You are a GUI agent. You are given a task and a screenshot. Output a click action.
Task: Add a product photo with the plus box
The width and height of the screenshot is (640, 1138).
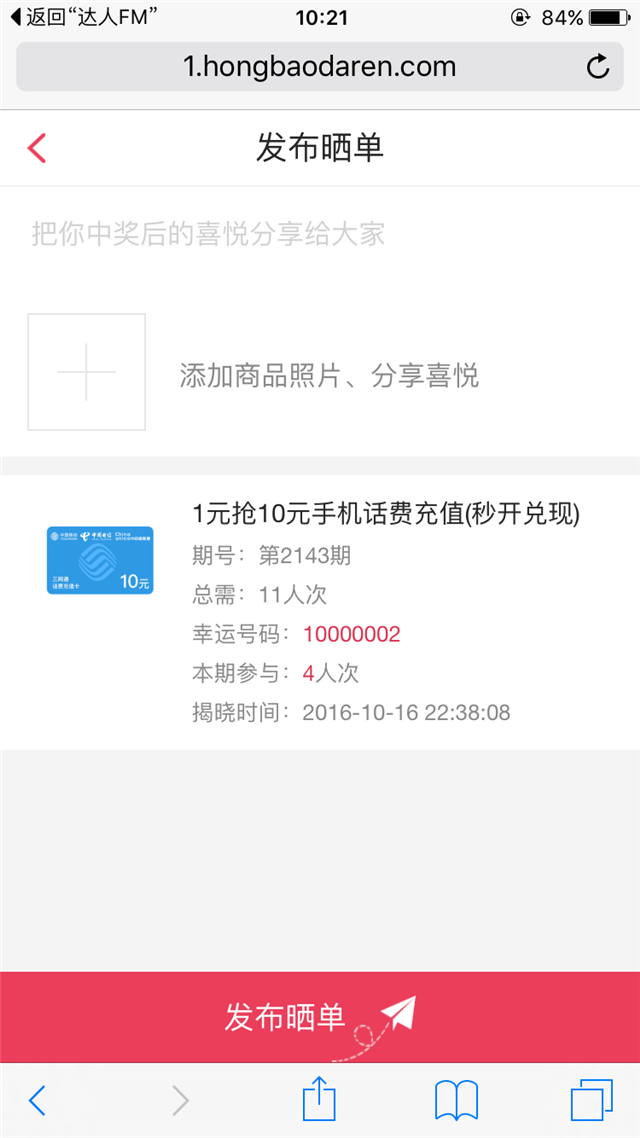(x=86, y=372)
